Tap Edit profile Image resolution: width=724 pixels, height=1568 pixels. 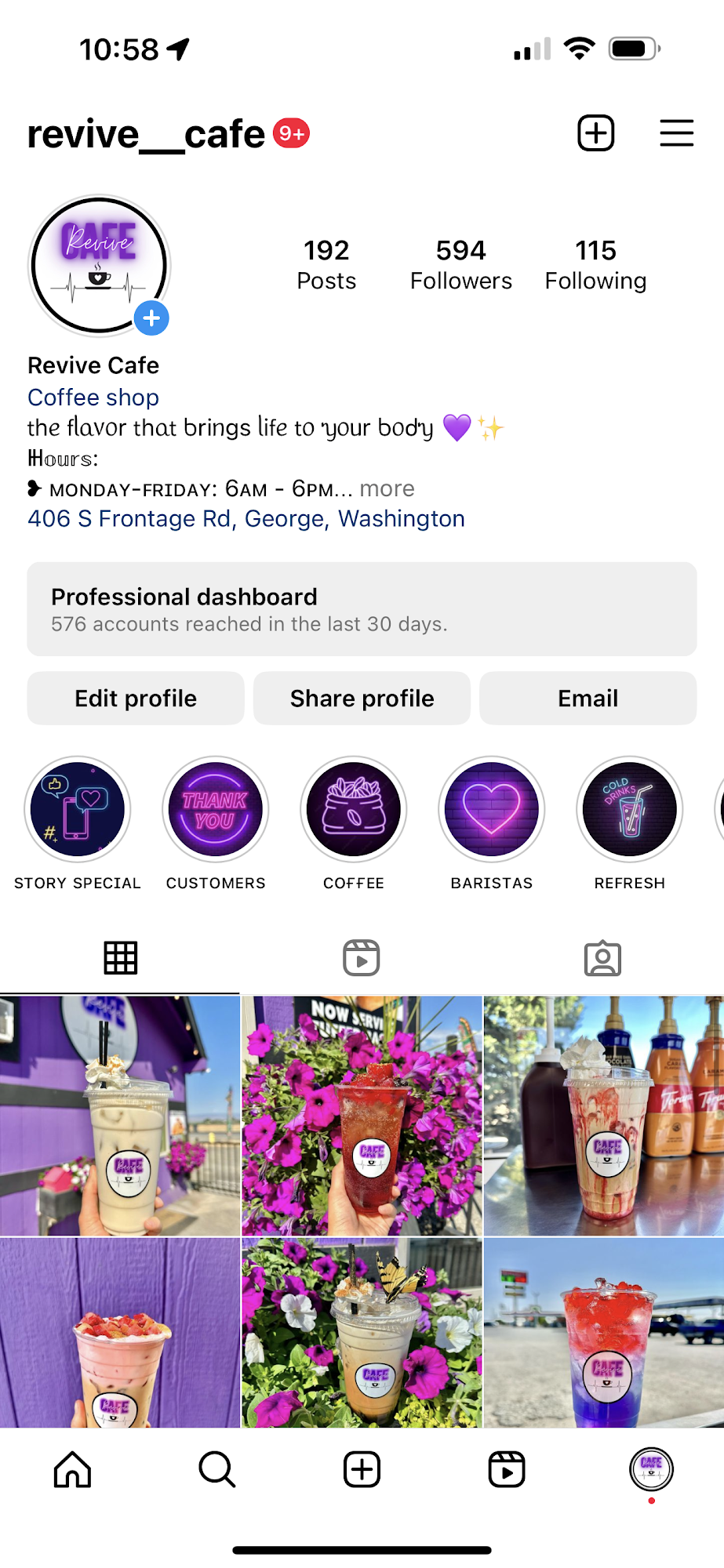coord(136,699)
